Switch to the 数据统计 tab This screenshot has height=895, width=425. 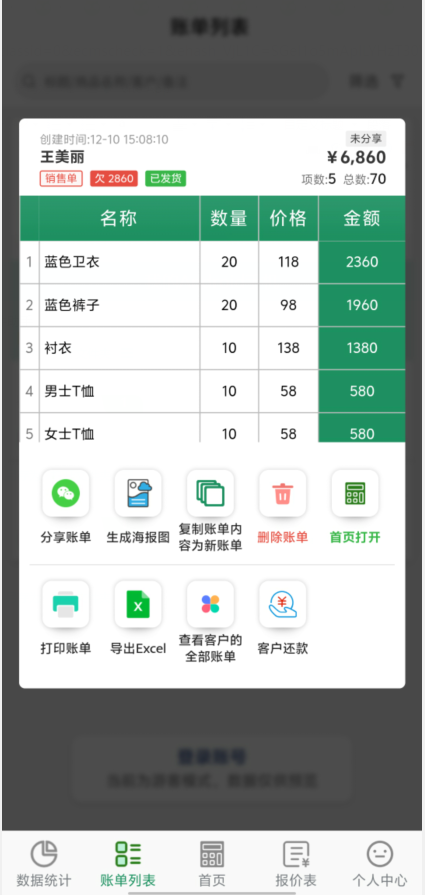coord(44,864)
